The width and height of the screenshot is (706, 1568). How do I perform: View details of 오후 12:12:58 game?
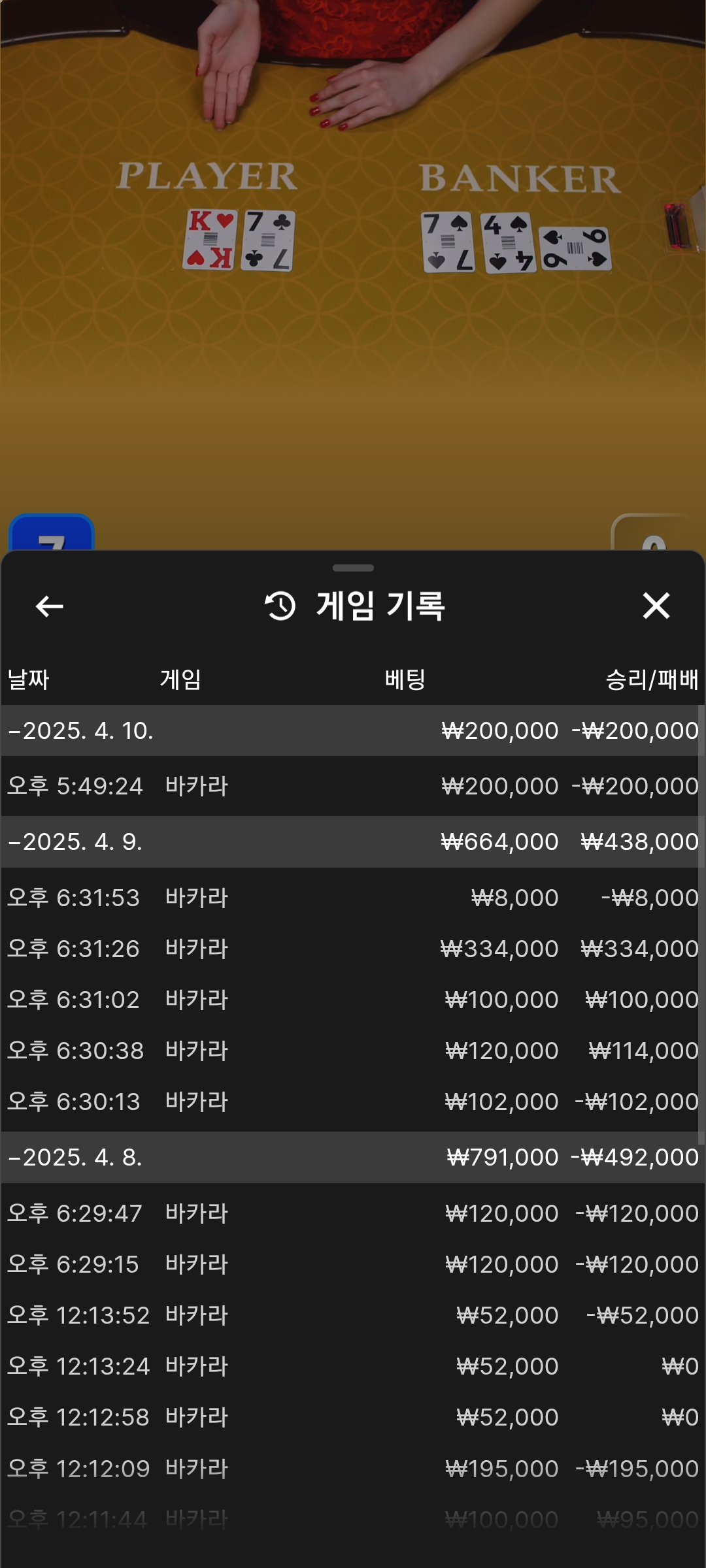(353, 1417)
